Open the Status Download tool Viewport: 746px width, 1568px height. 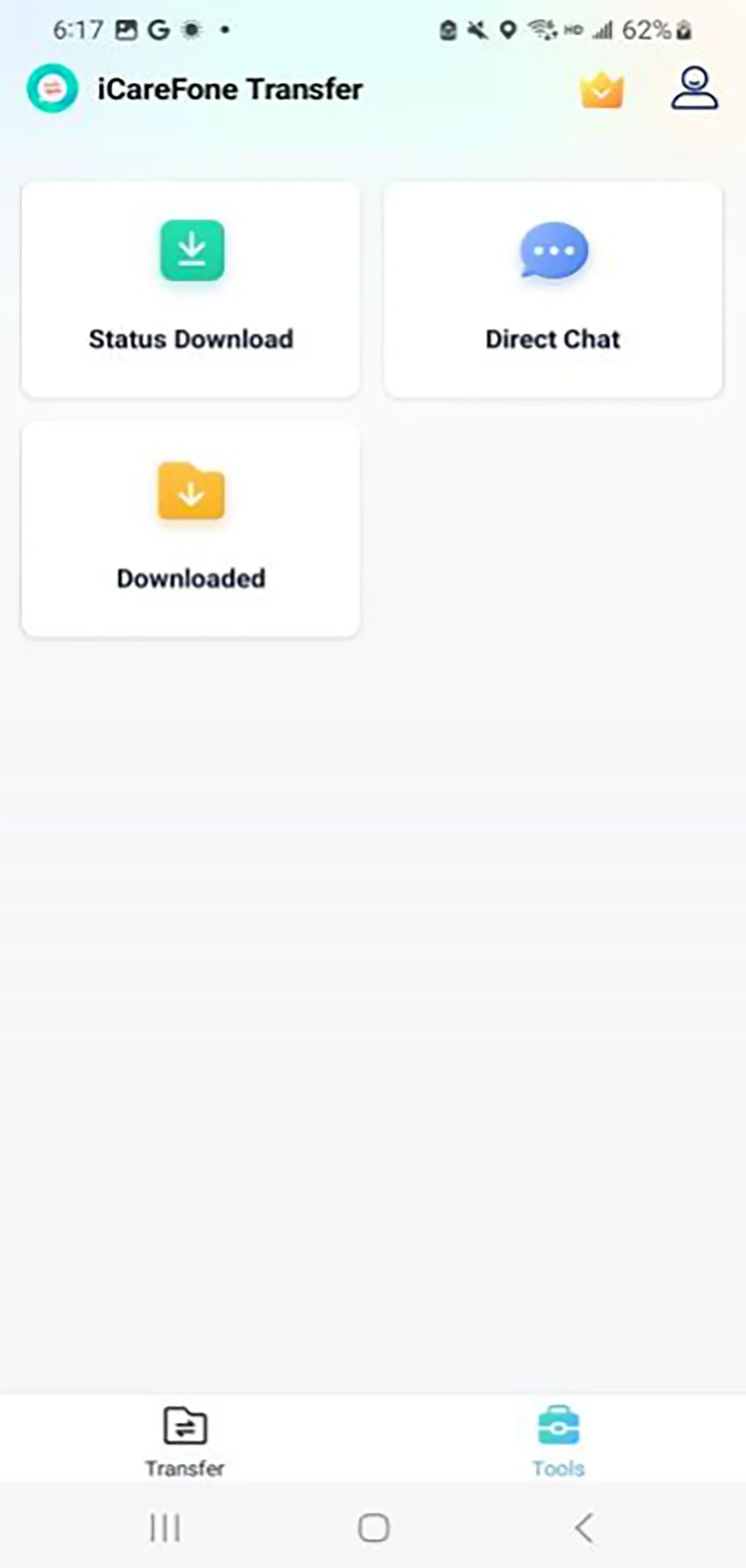coord(191,290)
